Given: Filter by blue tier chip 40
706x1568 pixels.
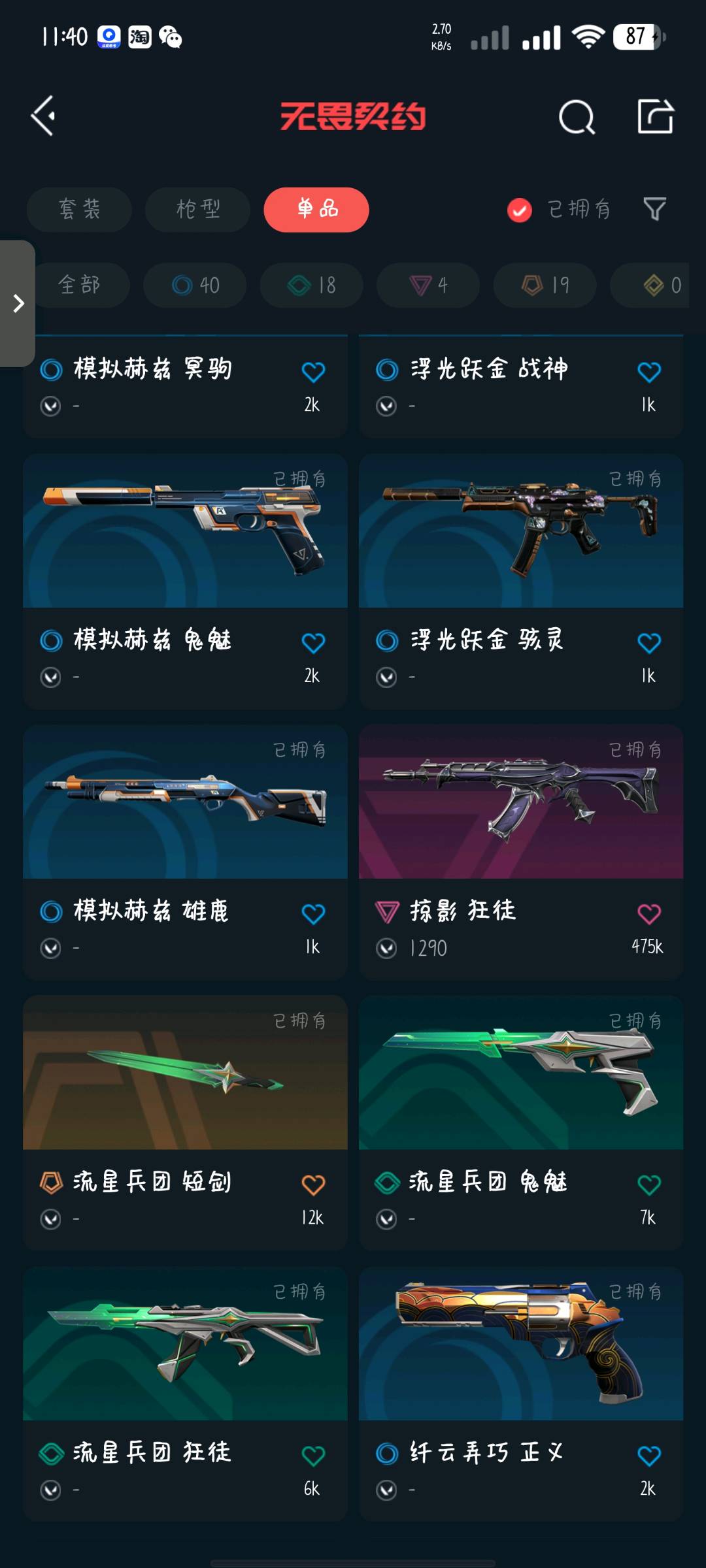Looking at the screenshot, I should tap(195, 285).
